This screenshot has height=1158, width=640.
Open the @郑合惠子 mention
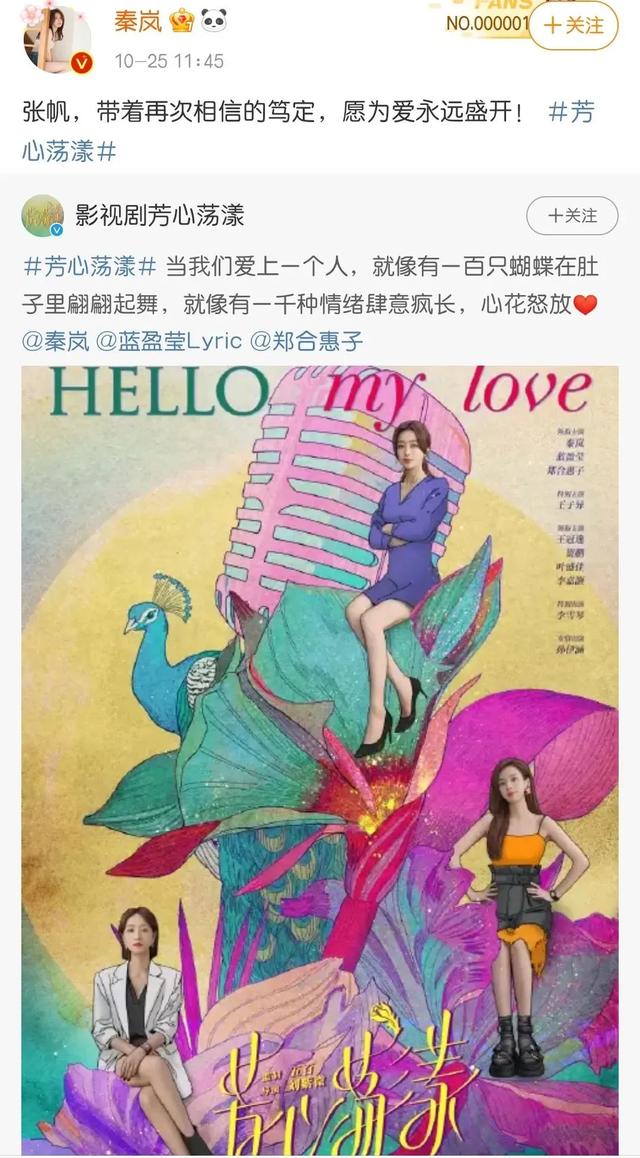pyautogui.click(x=305, y=341)
